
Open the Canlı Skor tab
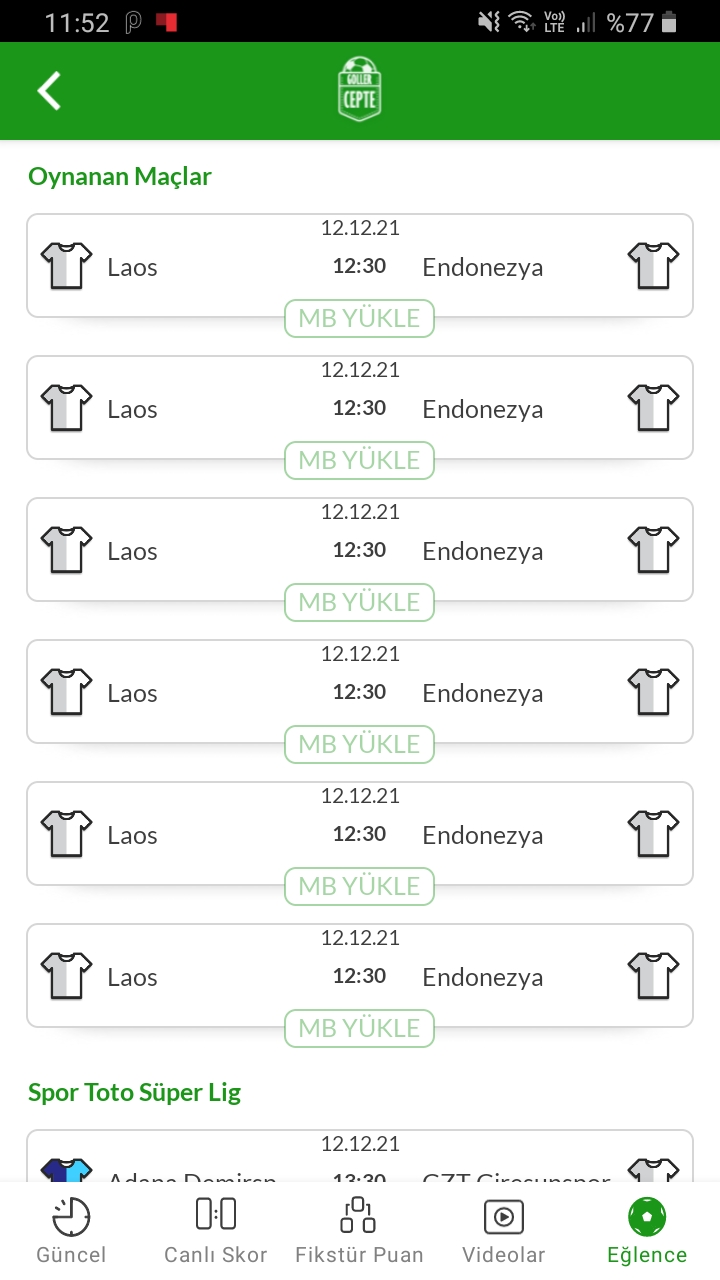[215, 1231]
